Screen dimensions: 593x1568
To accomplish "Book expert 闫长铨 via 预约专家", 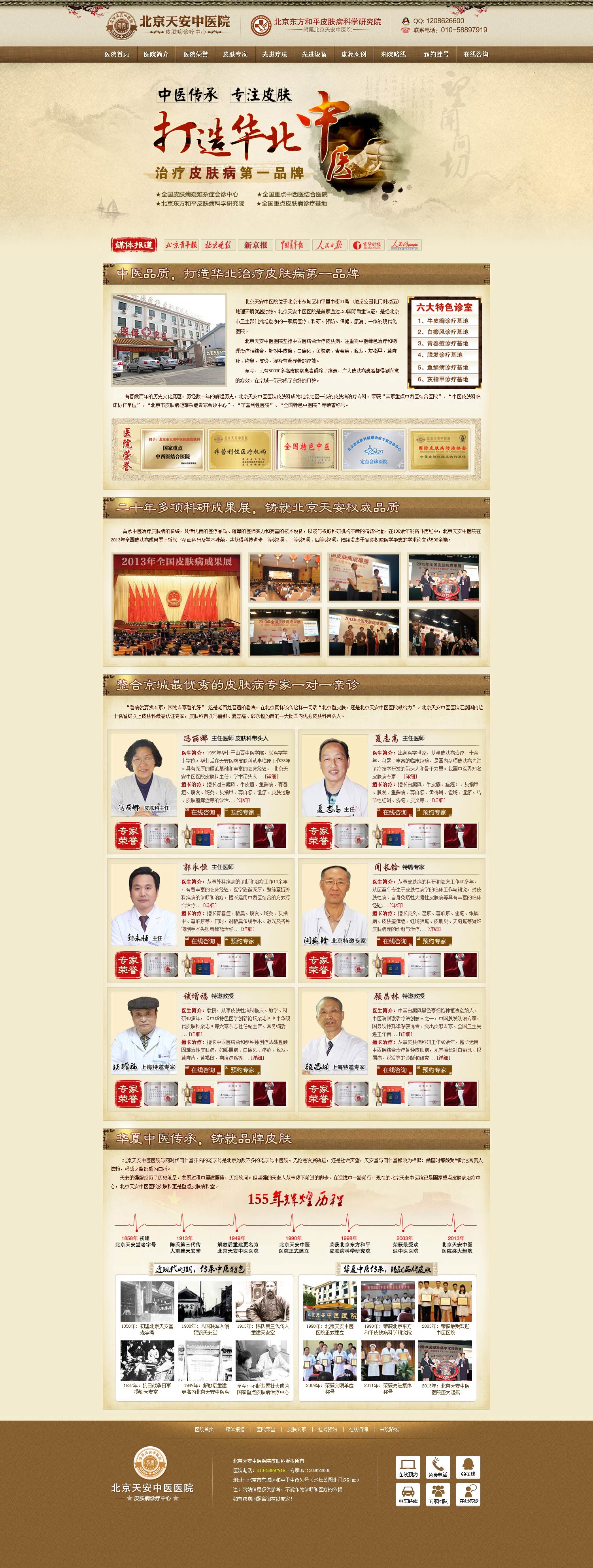I will click(434, 941).
